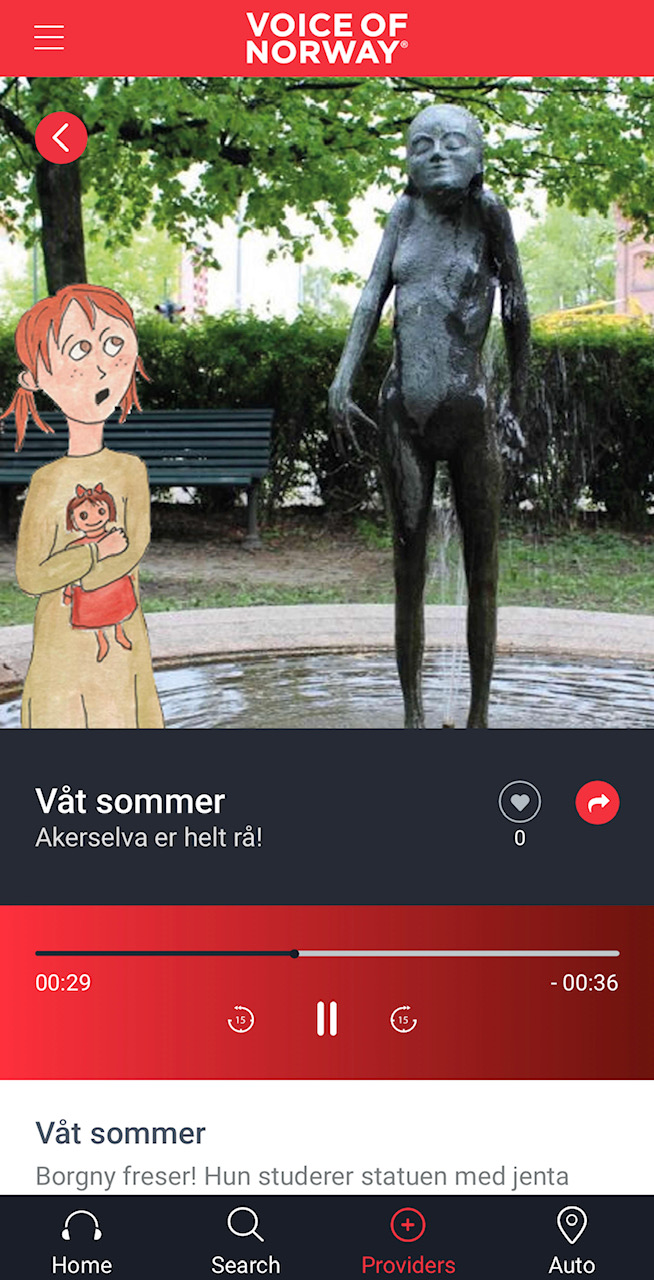Select the Providers tab

[x=408, y=1240]
